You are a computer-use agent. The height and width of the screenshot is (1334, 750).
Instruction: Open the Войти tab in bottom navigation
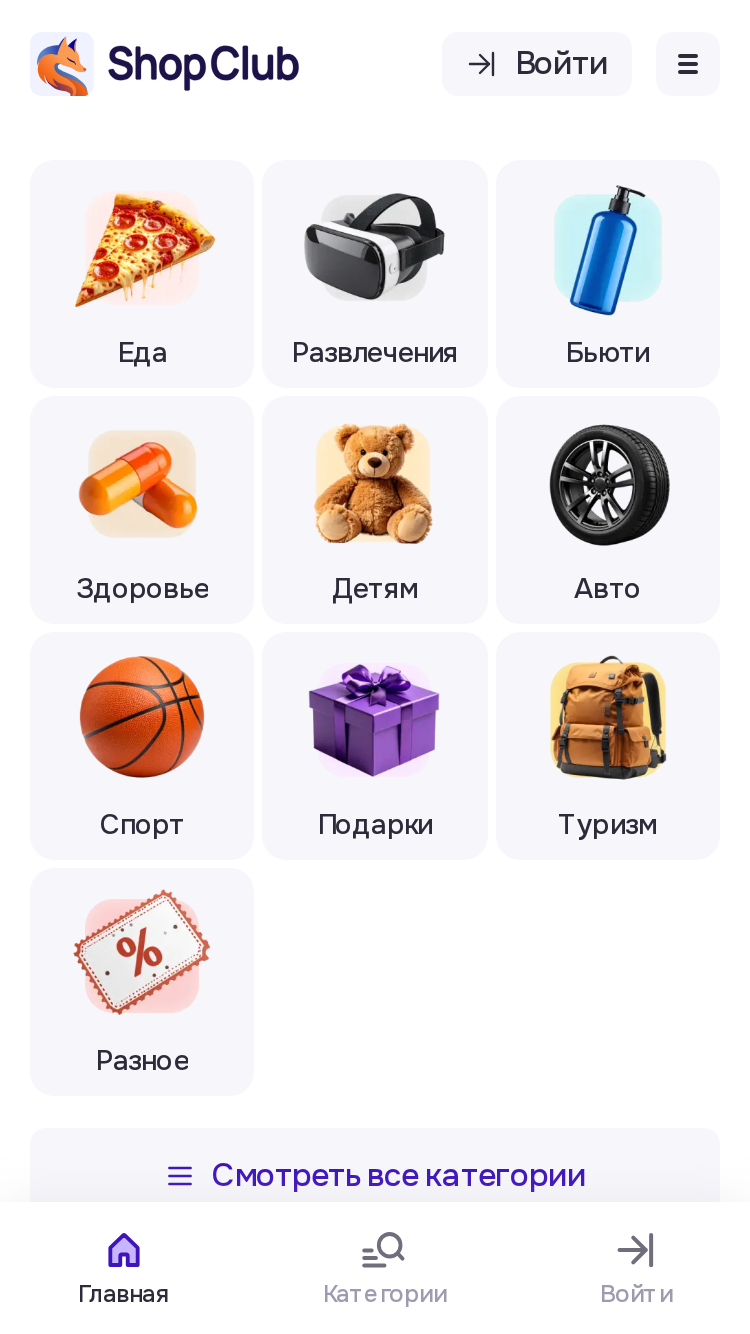click(x=636, y=1268)
